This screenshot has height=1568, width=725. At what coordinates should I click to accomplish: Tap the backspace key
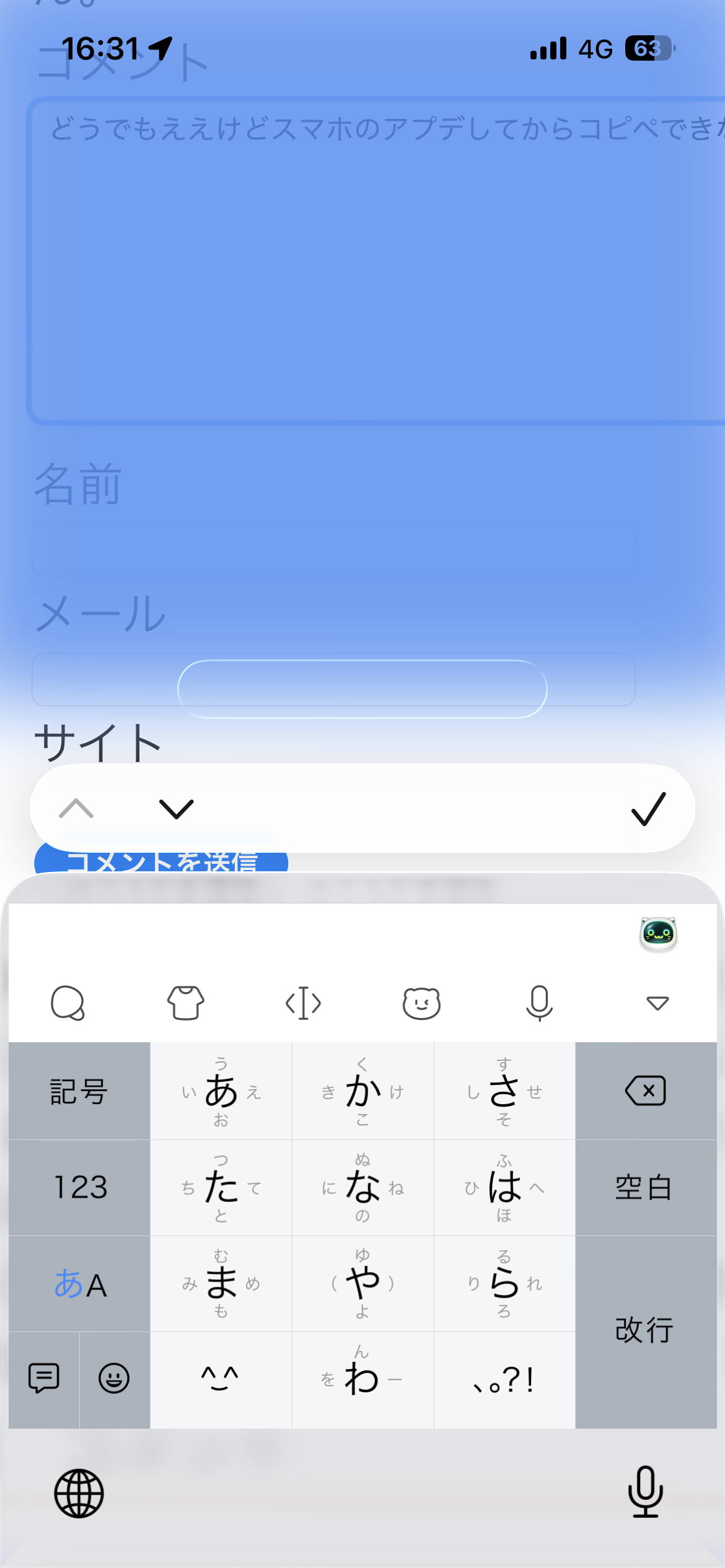(x=646, y=1091)
